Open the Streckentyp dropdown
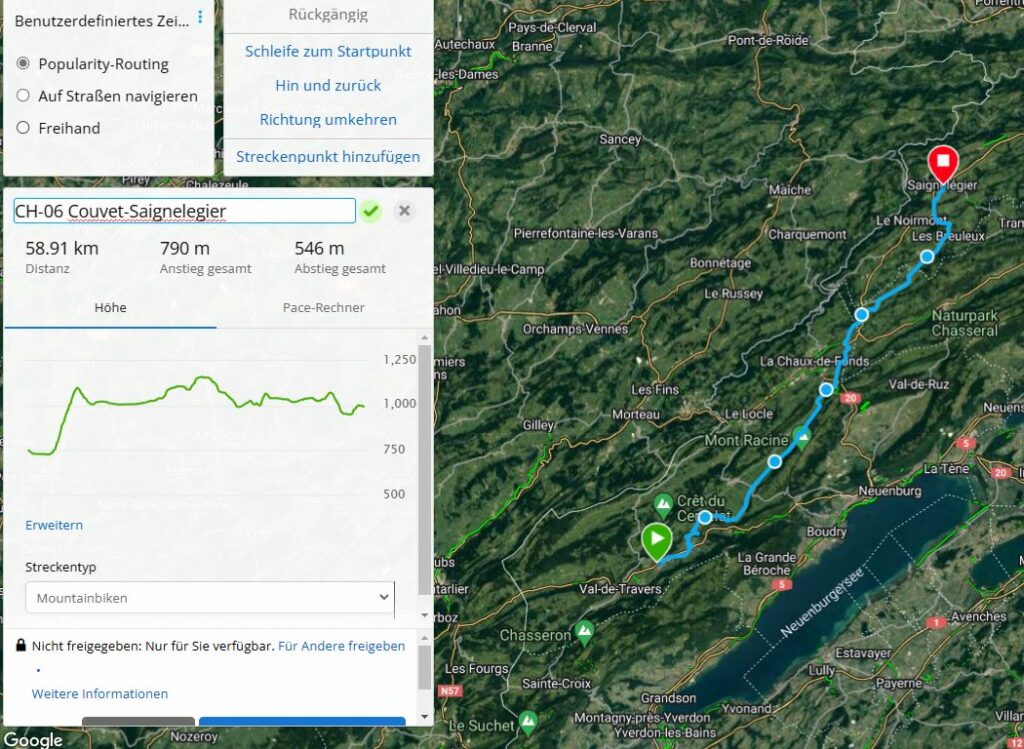 pos(210,598)
